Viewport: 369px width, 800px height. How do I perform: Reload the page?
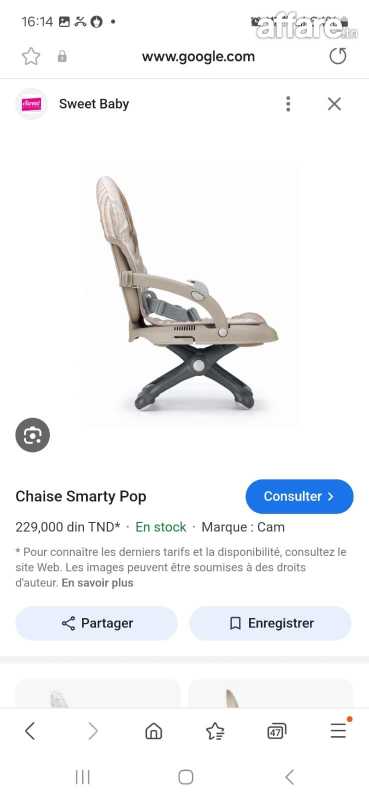[x=337, y=56]
